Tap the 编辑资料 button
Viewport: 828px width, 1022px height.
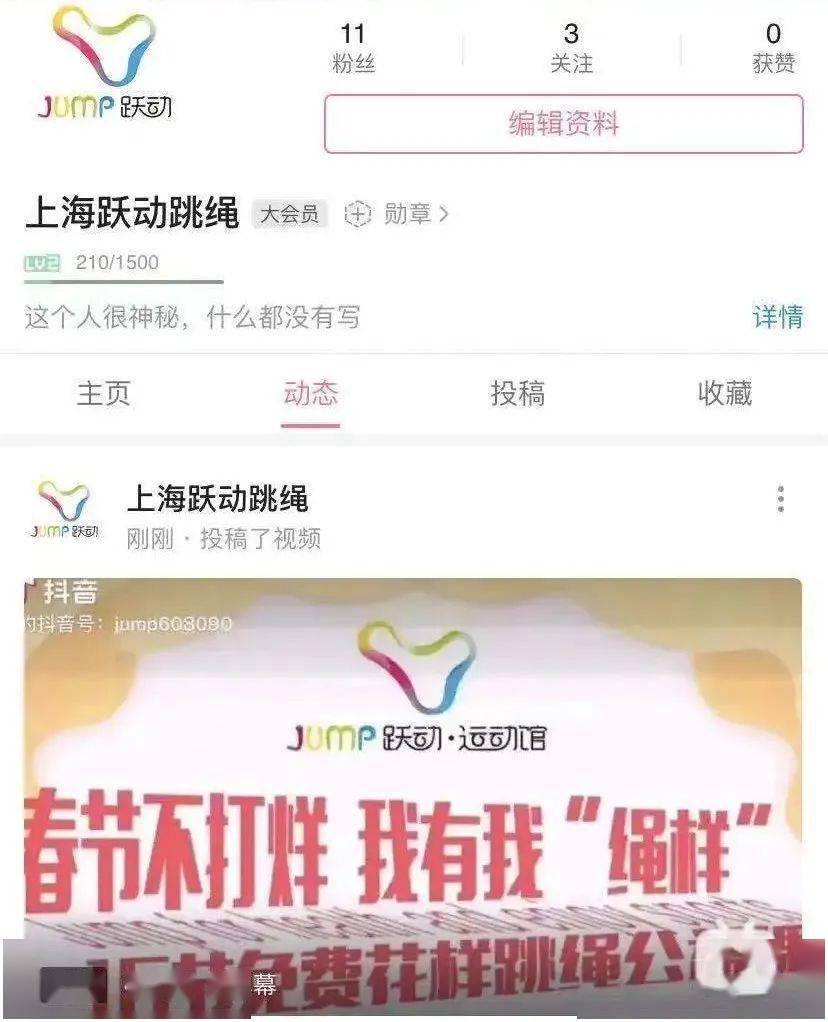tap(563, 124)
